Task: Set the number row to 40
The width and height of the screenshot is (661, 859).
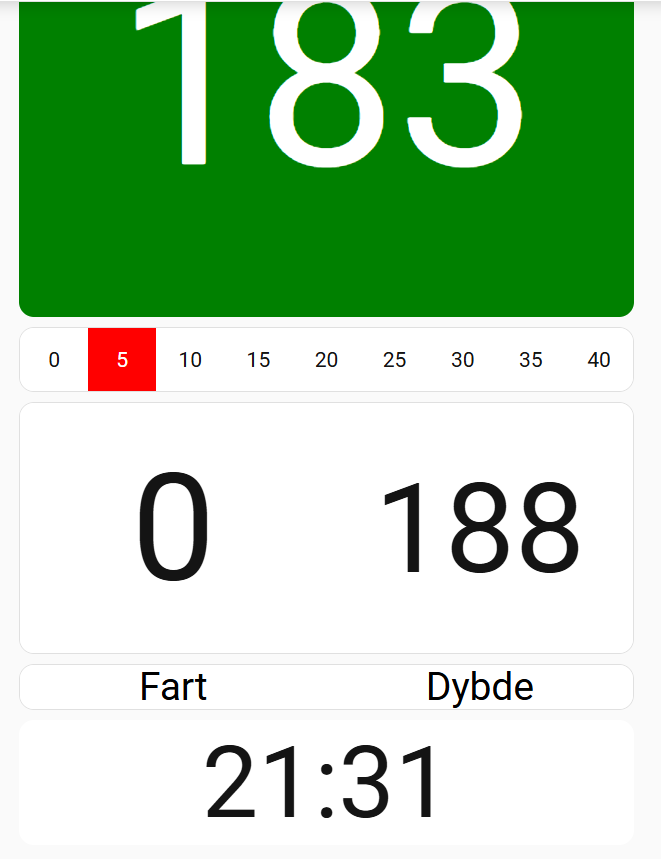Action: (x=599, y=359)
